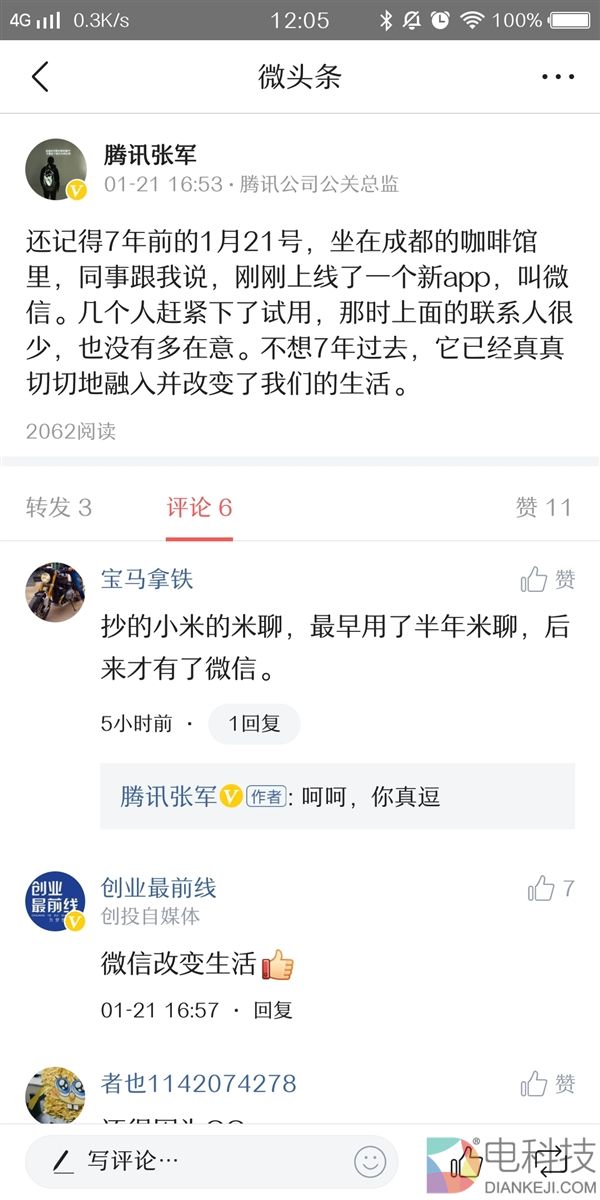View 创业最前线's profile picture
Screen dimensions: 600x1200
(x=55, y=901)
